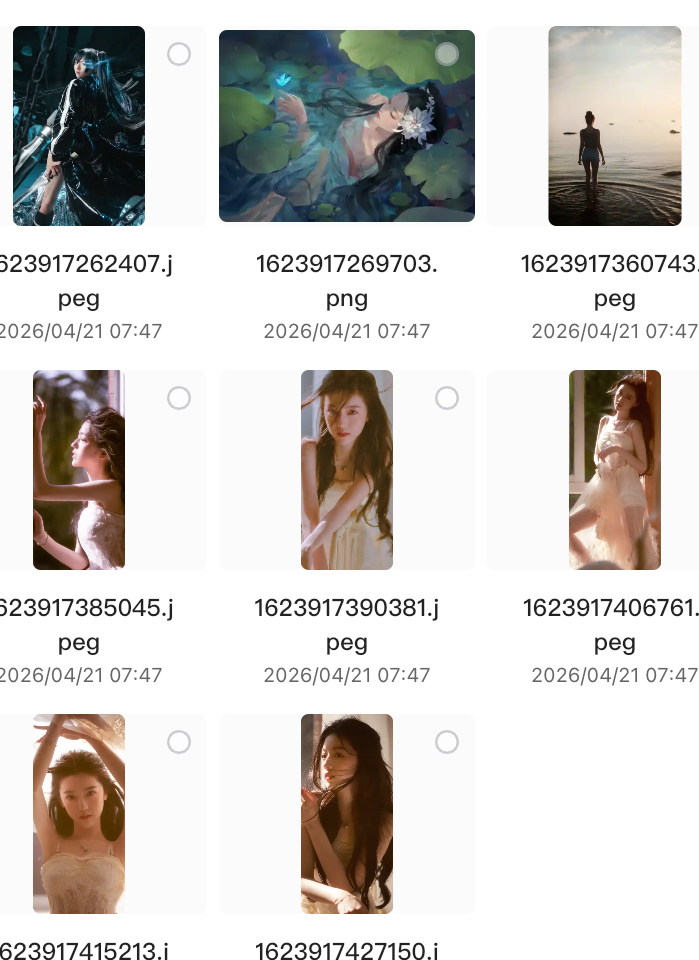This screenshot has height=960, width=699.
Task: Select file 1623917262407.jpeg with its circle
Action: pyautogui.click(x=179, y=54)
